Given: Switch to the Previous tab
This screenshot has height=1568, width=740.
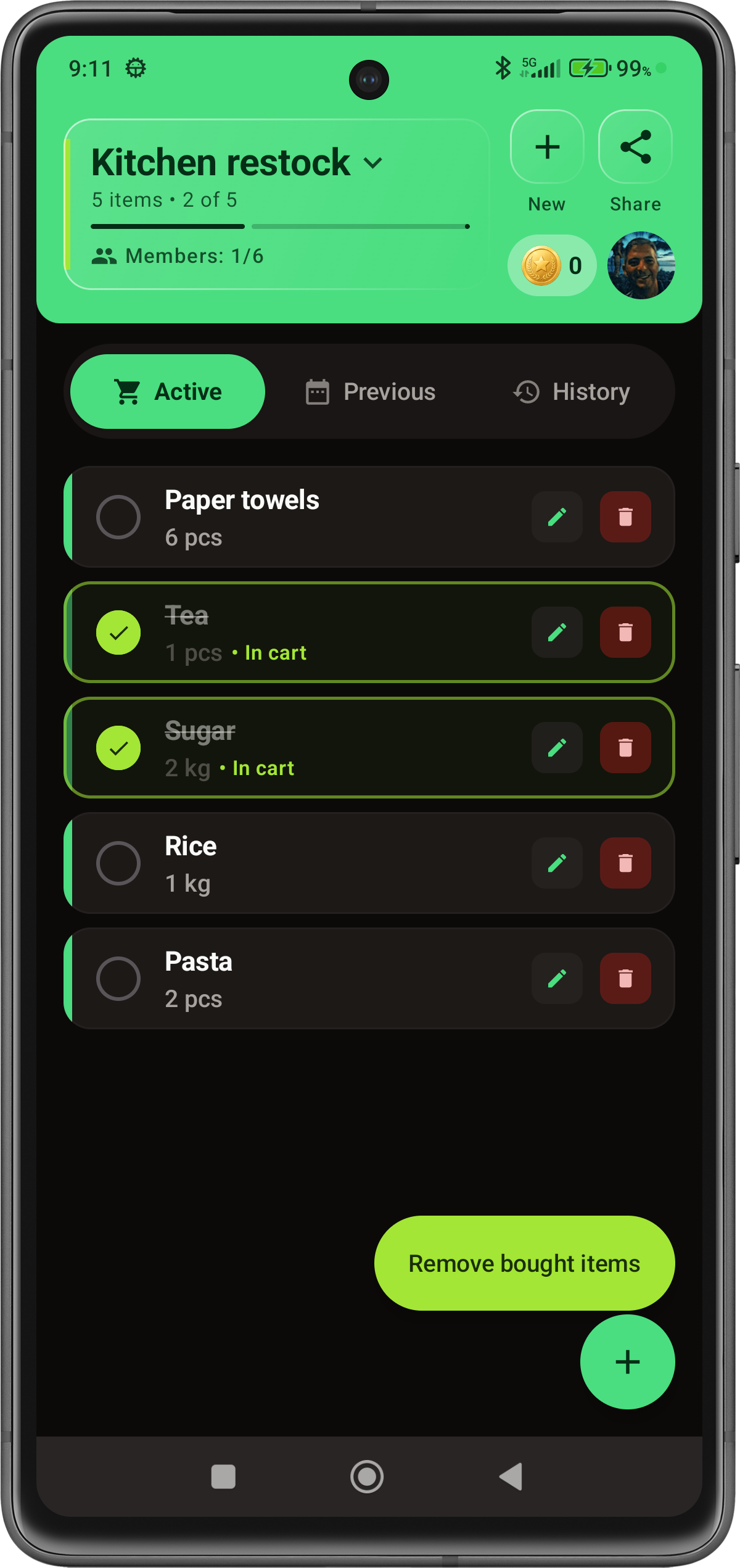Looking at the screenshot, I should 371,392.
